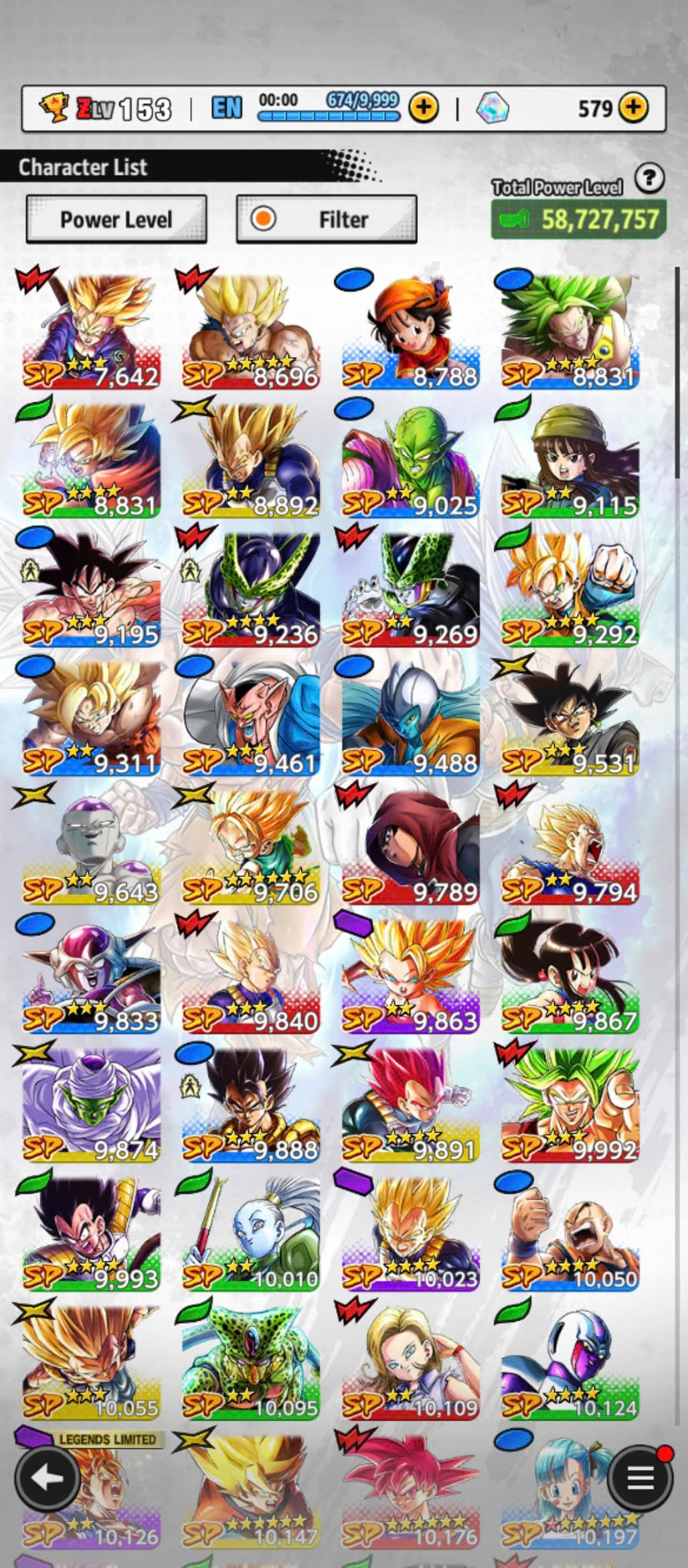Viewport: 688px width, 1568px height.
Task: Add crystals with the plus beside 579
Action: (633, 107)
